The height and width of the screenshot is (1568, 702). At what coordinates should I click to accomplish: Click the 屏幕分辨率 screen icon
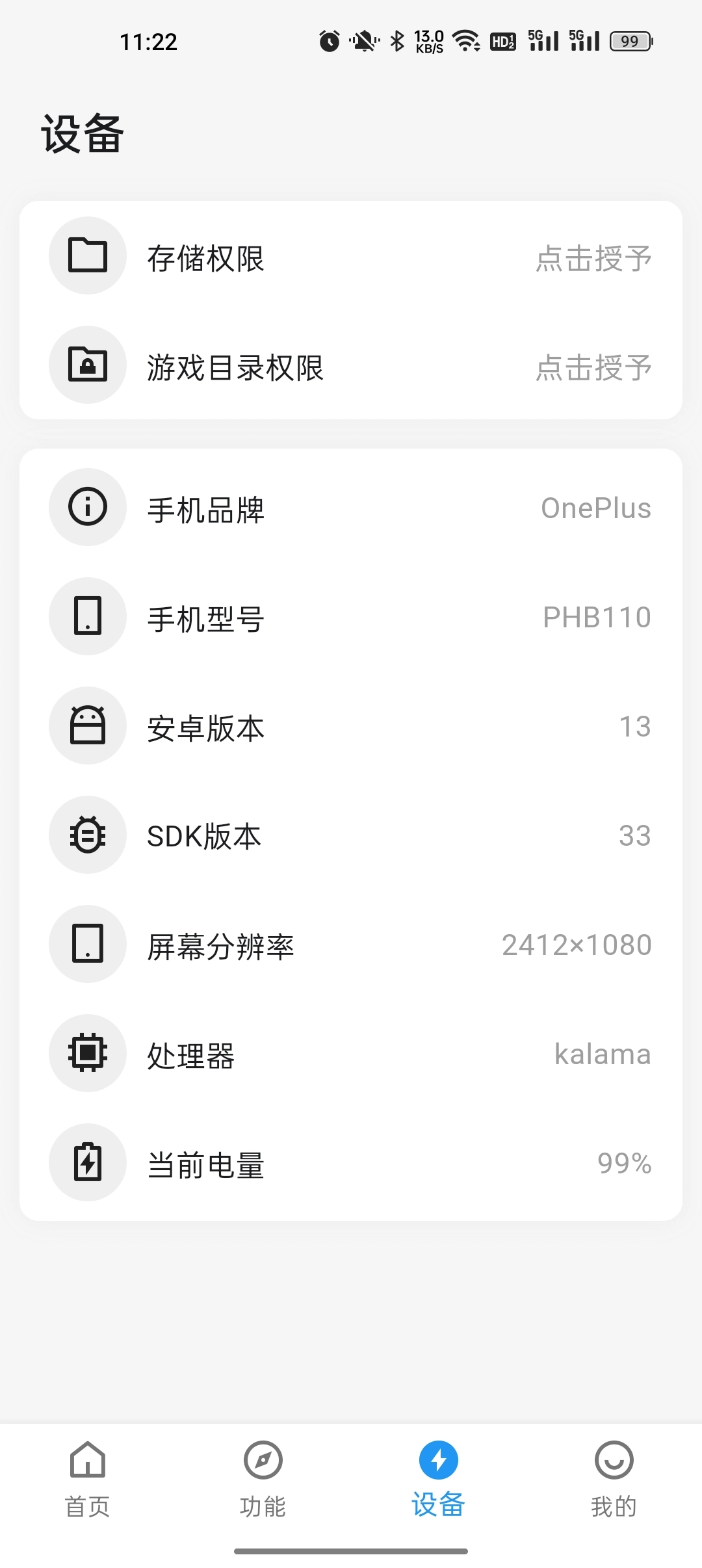click(x=88, y=945)
